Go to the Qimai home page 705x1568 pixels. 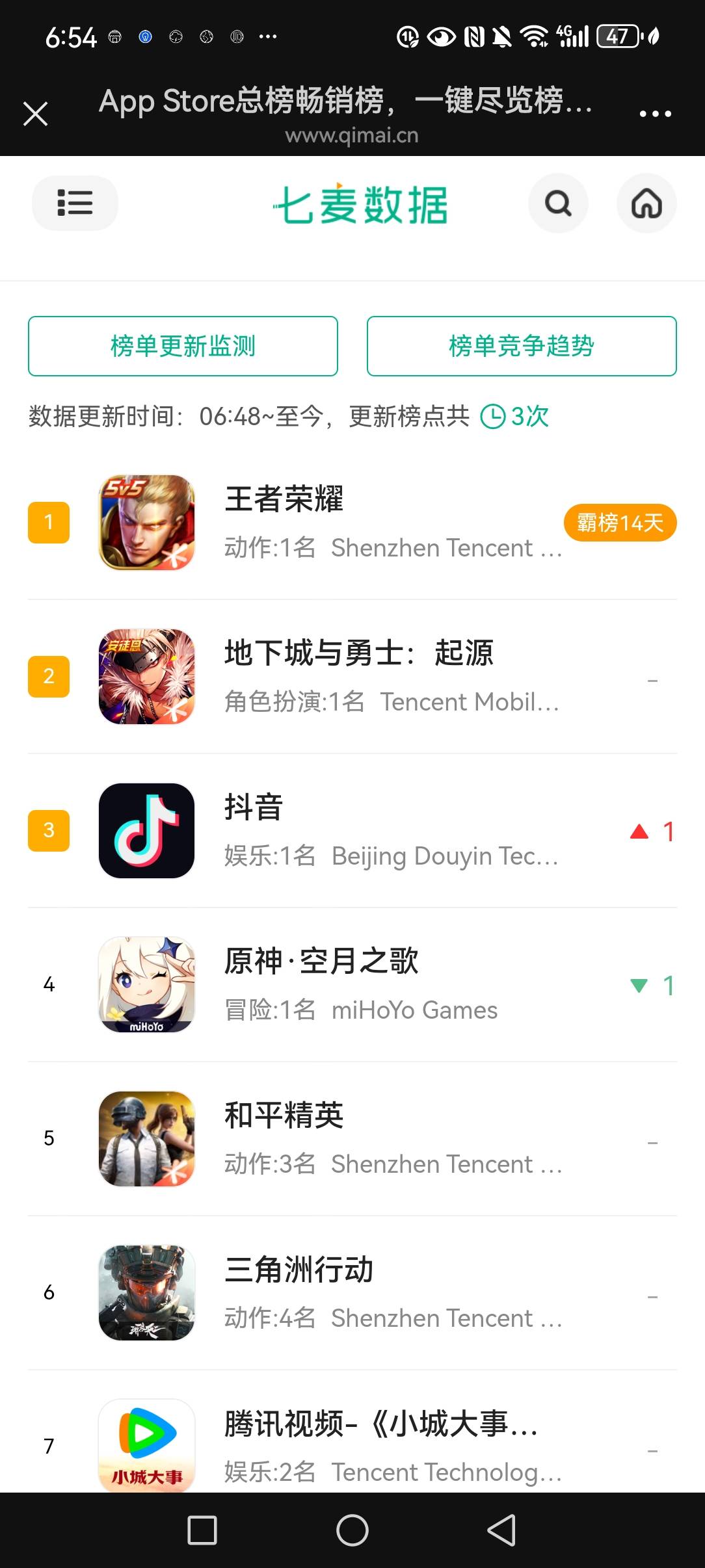(x=646, y=203)
